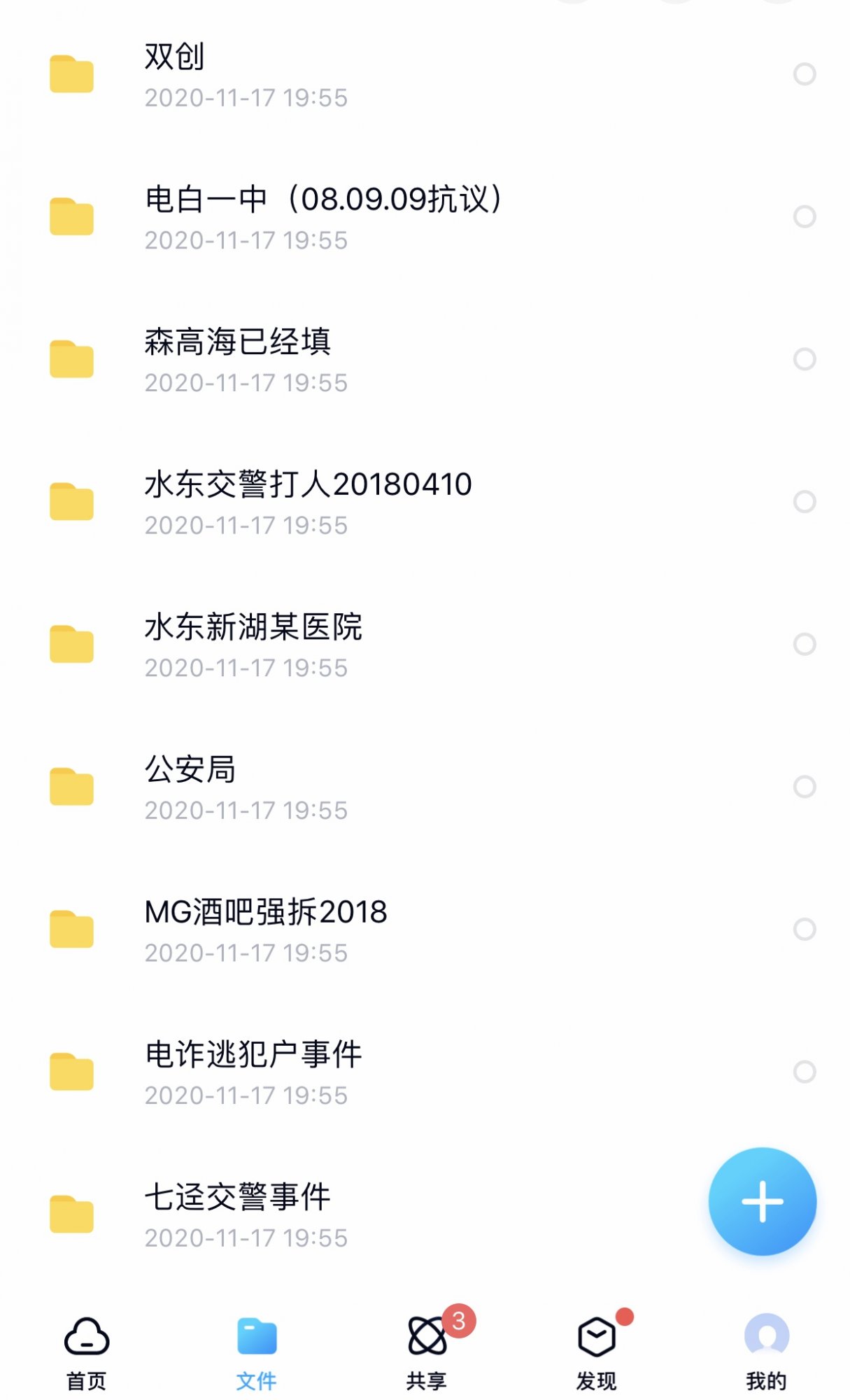This screenshot has width=850, height=1400.
Task: Open the 电诈逃犯户事件 folder
Action: [x=253, y=1055]
